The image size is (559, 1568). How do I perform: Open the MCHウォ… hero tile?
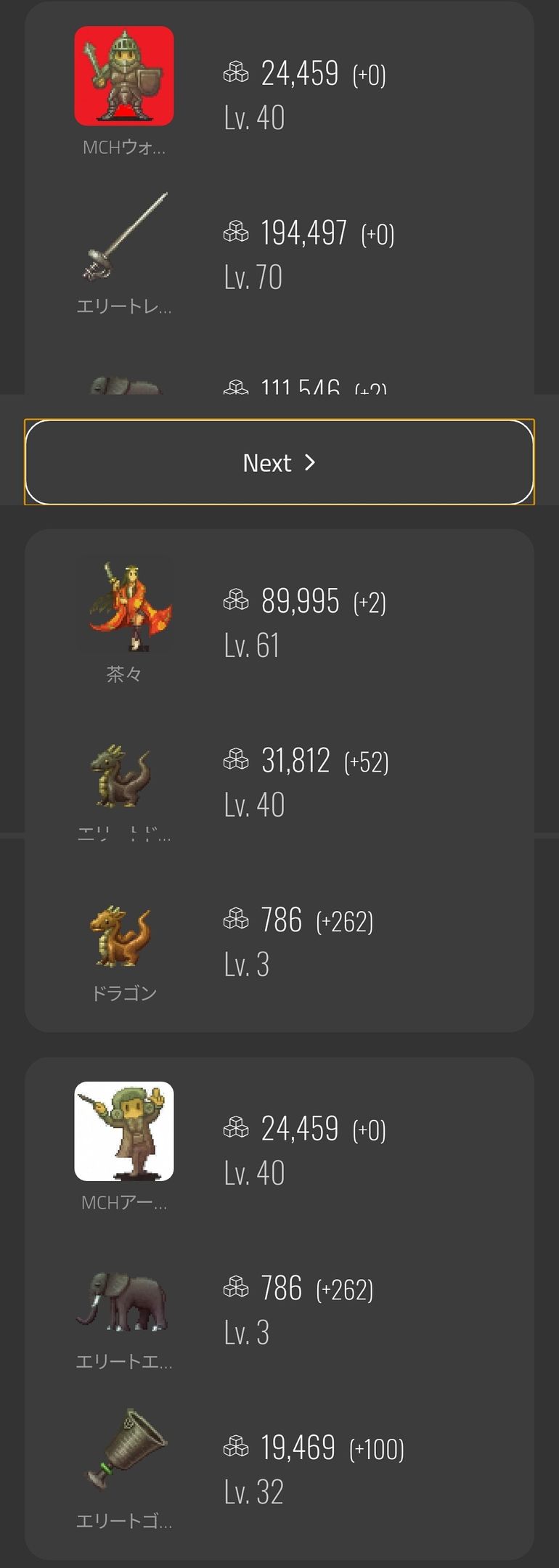pos(124,77)
